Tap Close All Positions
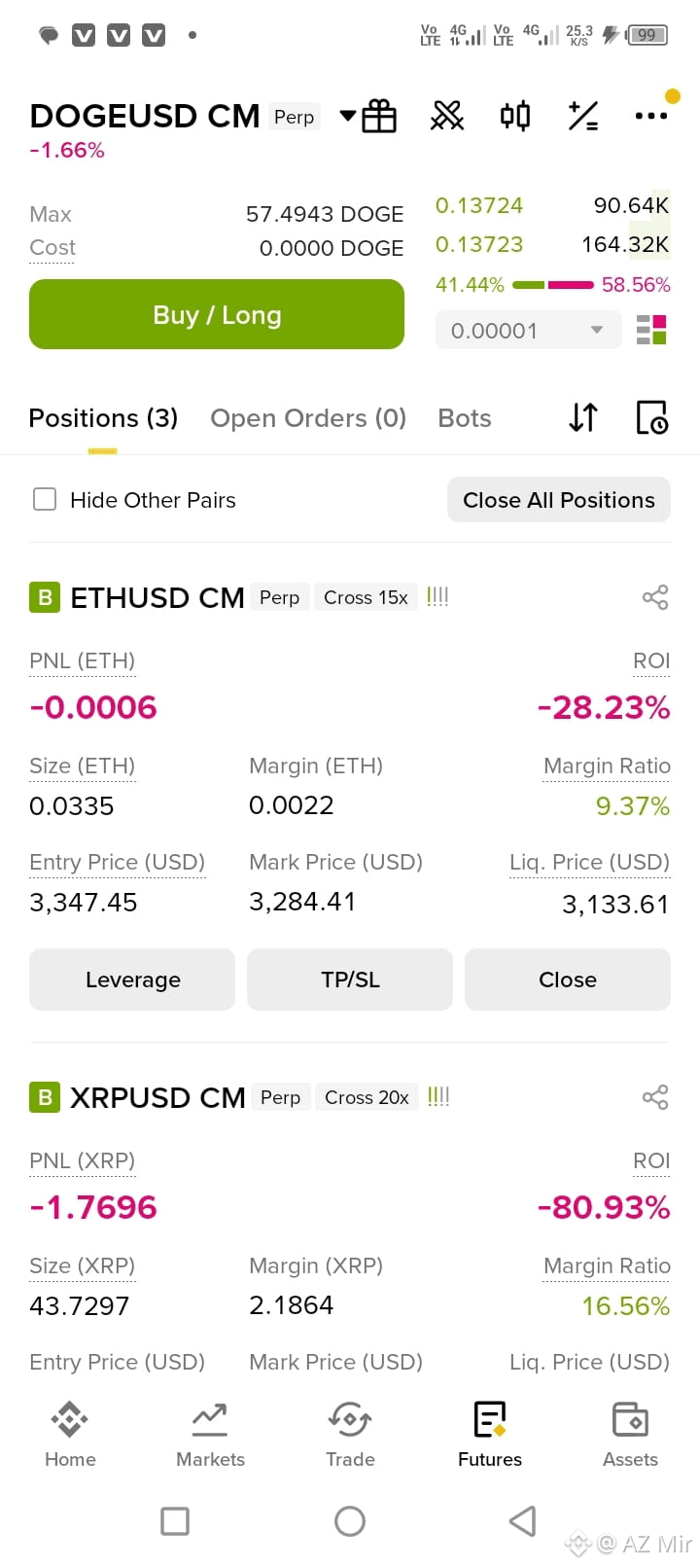 pos(559,500)
